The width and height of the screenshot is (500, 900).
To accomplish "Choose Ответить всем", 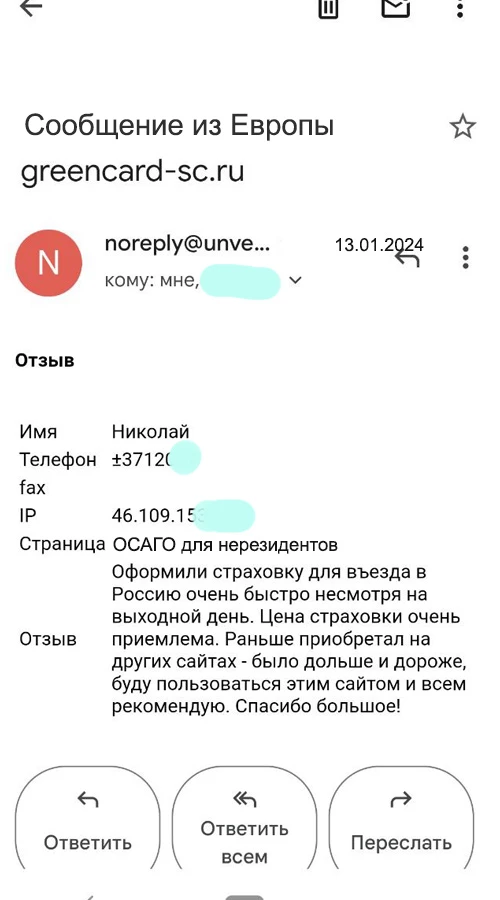I will [x=245, y=818].
